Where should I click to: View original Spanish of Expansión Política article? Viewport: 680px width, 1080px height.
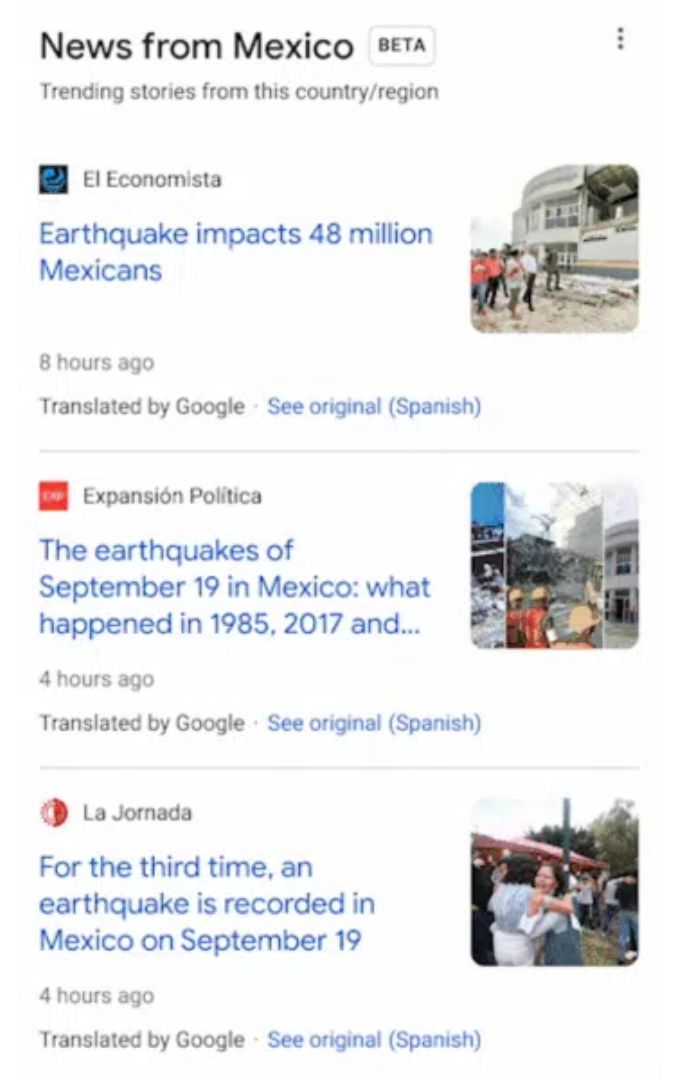(374, 723)
